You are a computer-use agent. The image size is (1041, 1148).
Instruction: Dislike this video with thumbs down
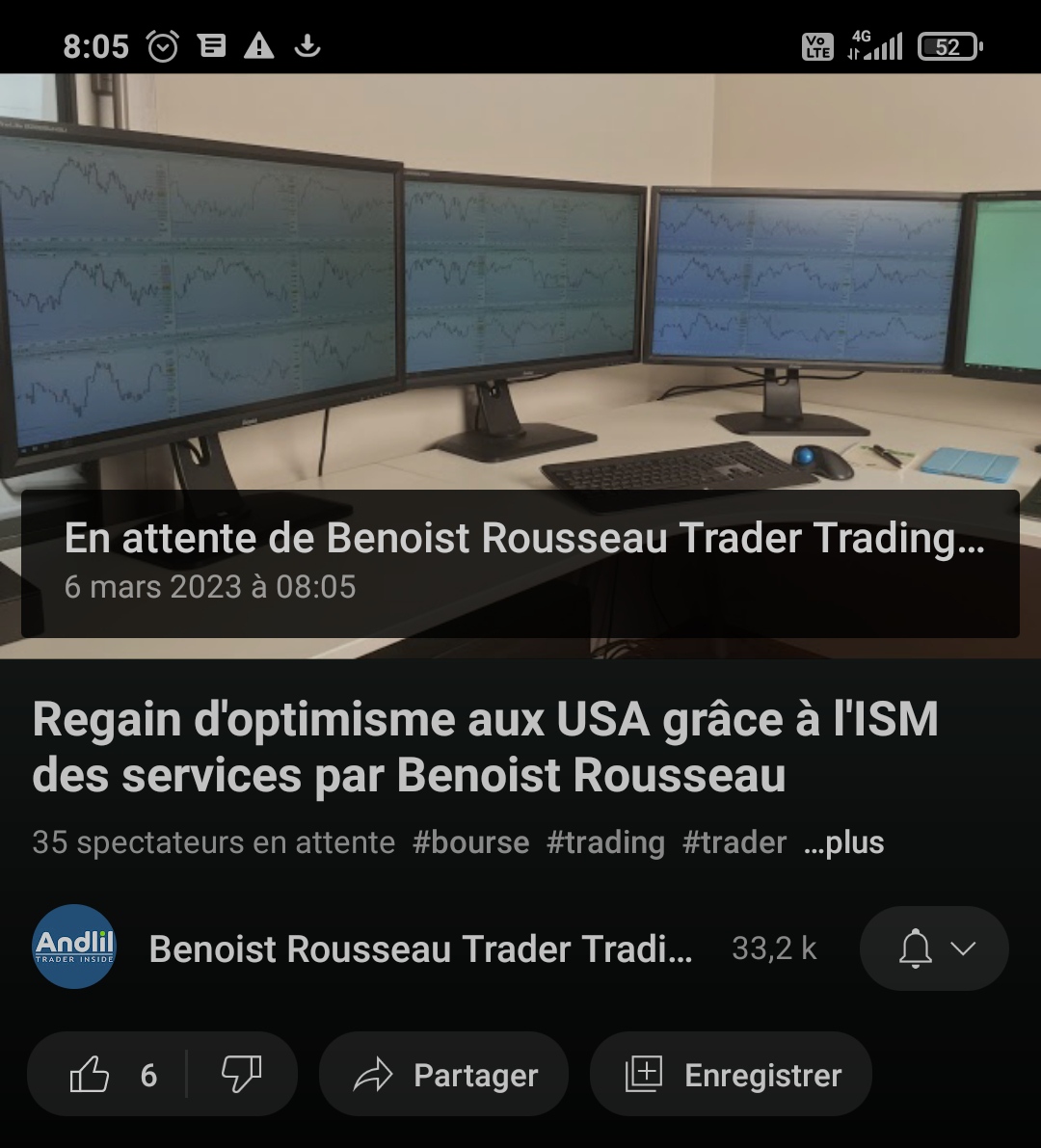point(241,1075)
